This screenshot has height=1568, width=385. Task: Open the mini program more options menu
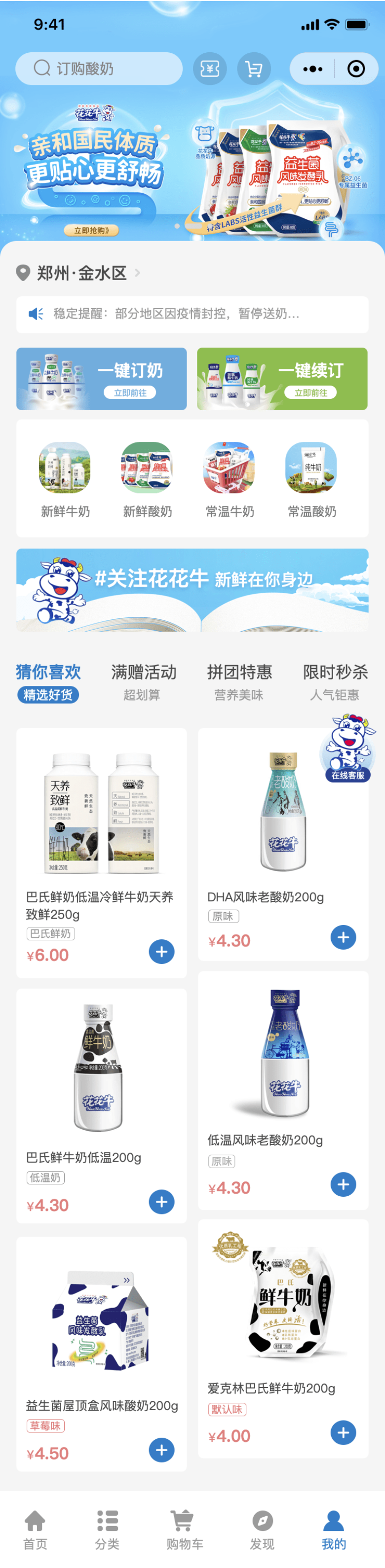pyautogui.click(x=312, y=69)
